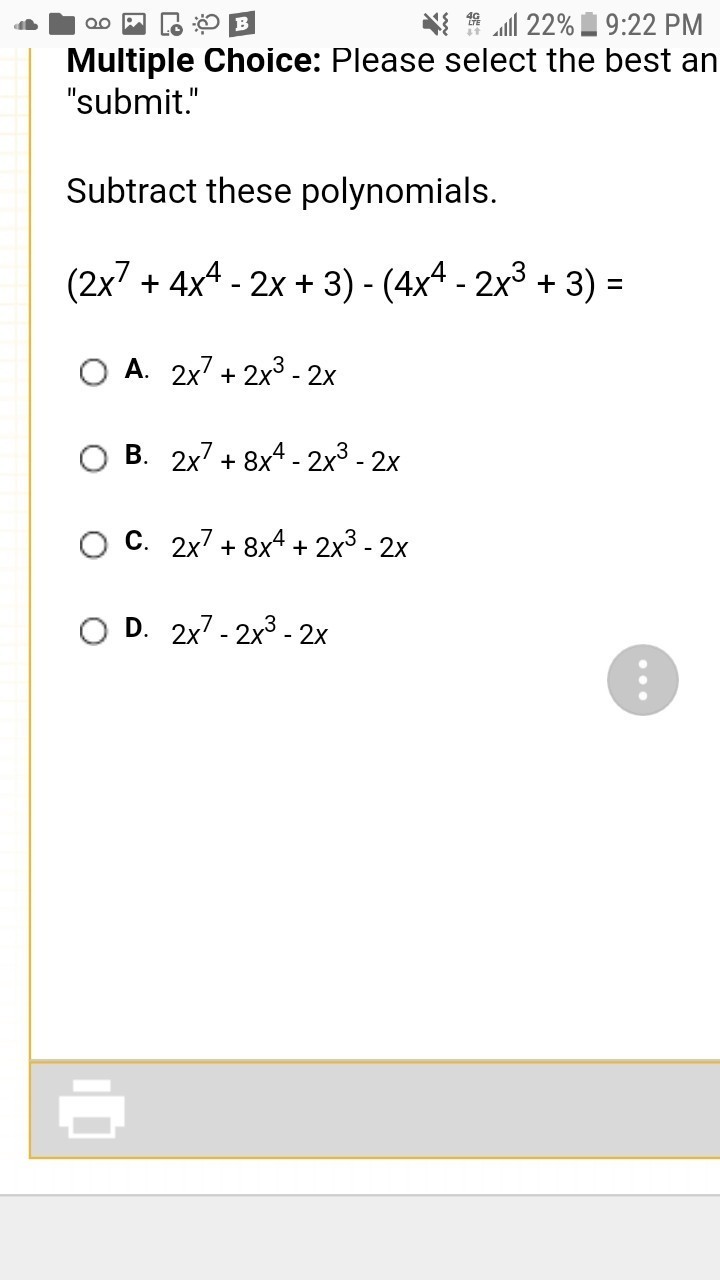Mark answer C radio button
This screenshot has width=720, height=1280.
(94, 545)
